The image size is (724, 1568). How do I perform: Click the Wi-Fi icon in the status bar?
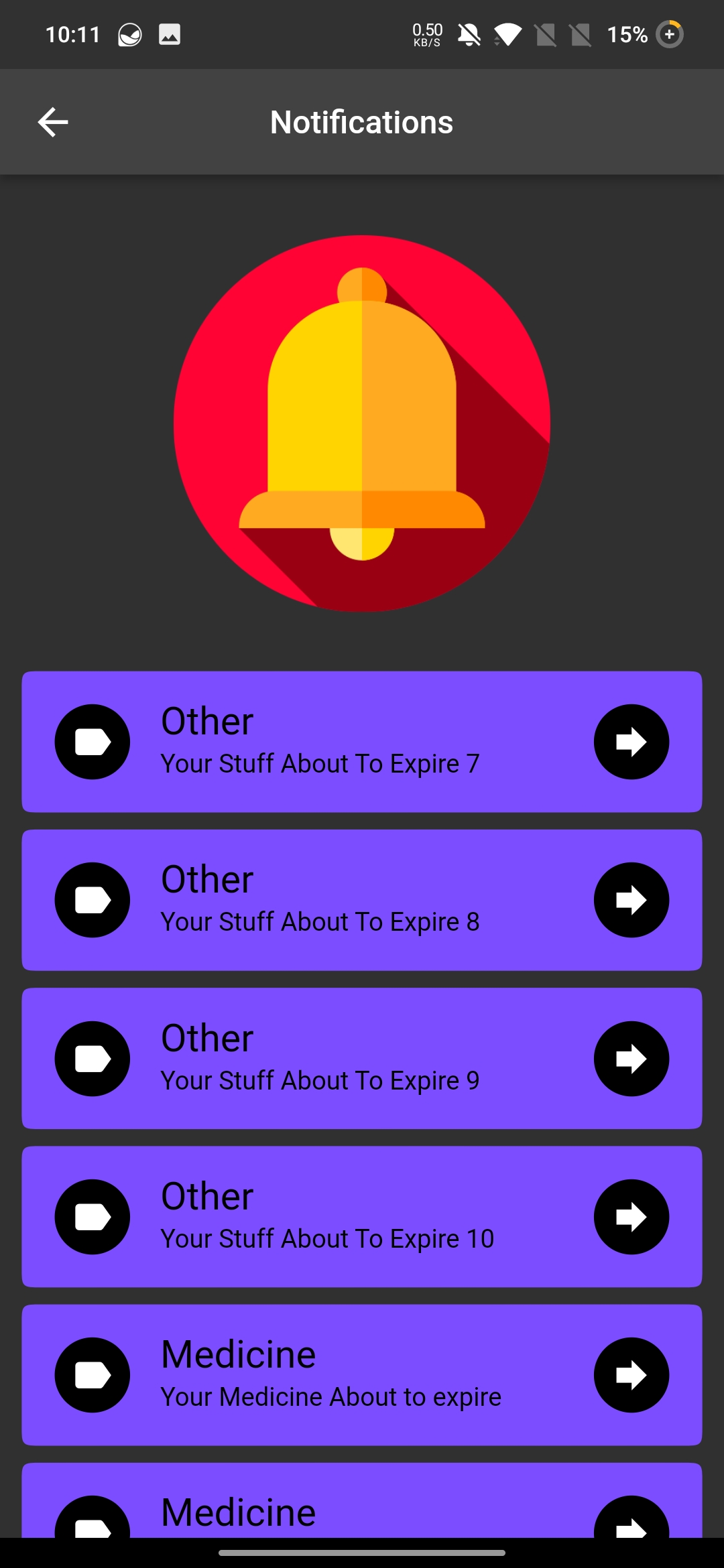507,34
